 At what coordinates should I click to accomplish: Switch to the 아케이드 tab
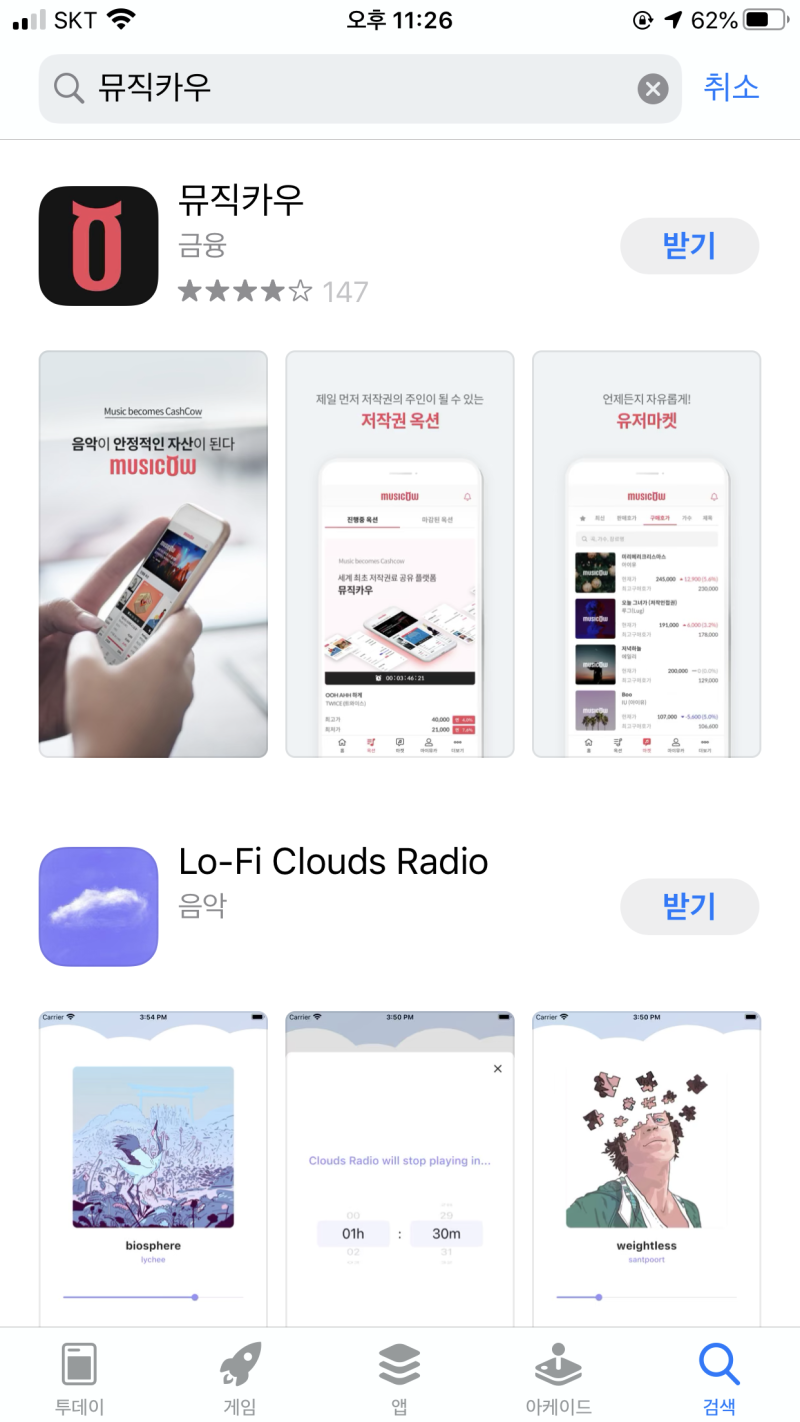558,1375
